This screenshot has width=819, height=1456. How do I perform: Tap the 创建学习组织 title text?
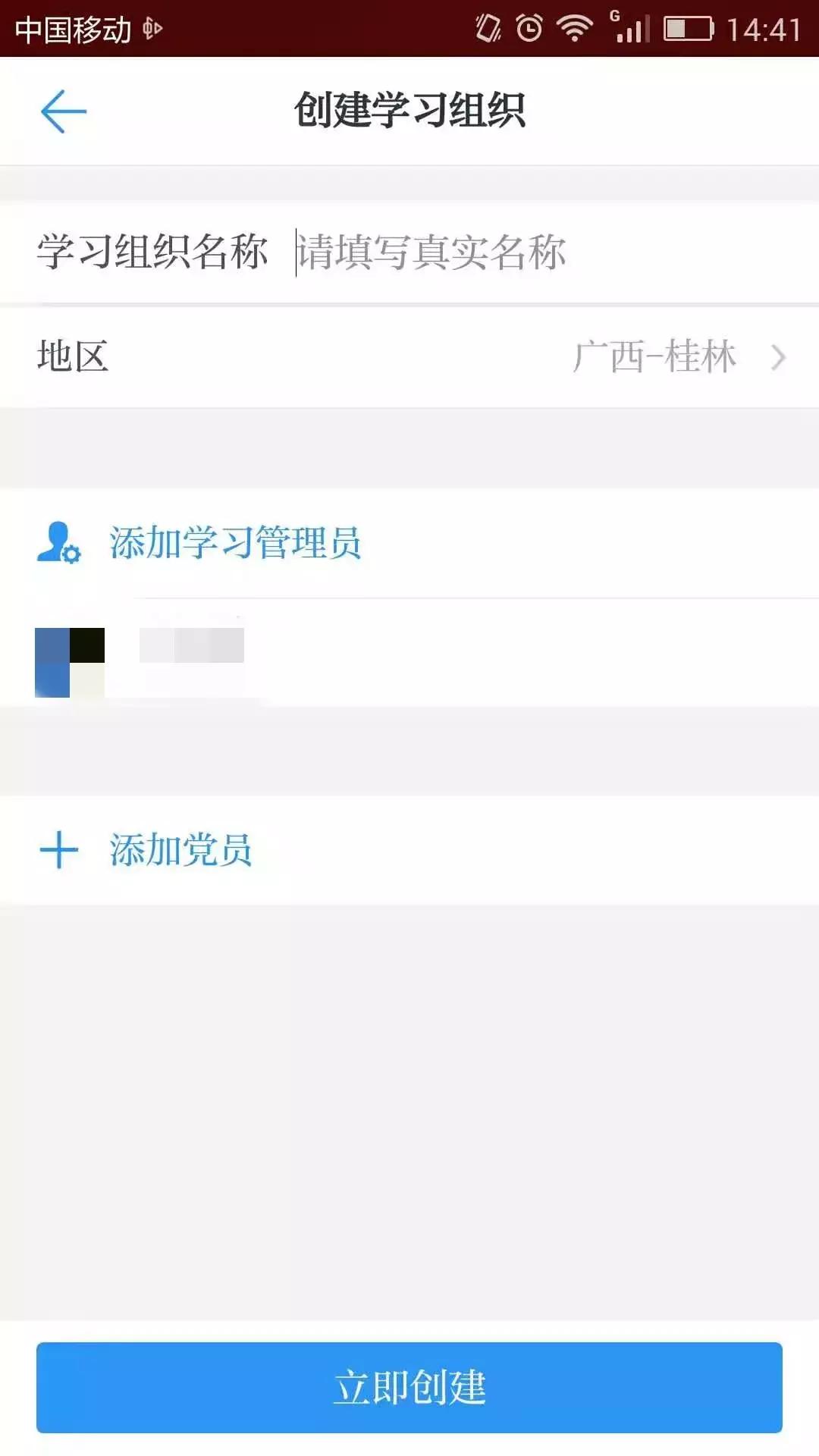pos(409,111)
